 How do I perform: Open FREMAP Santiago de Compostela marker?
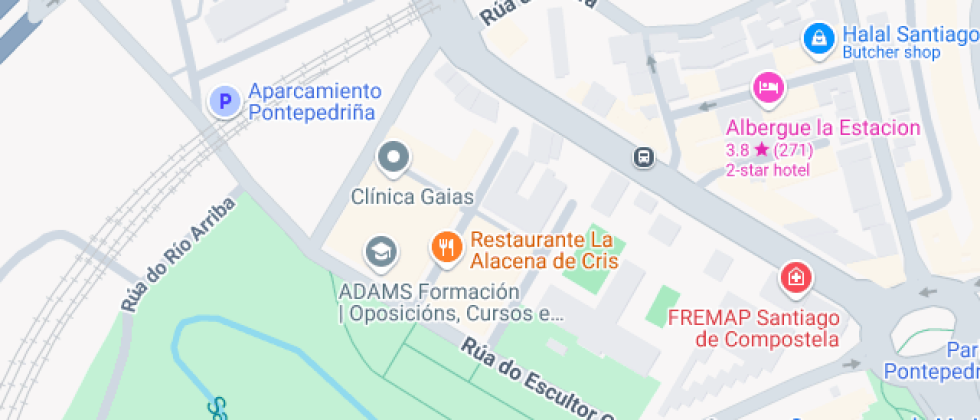coord(796,277)
